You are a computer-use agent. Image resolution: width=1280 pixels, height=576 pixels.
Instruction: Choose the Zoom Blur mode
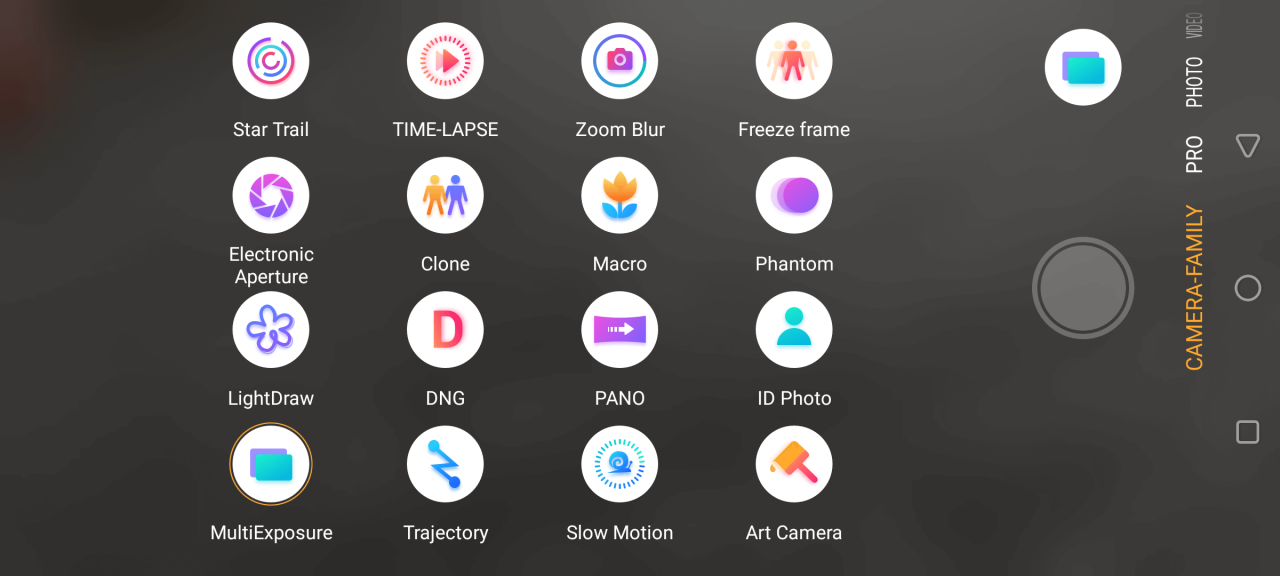pos(620,61)
